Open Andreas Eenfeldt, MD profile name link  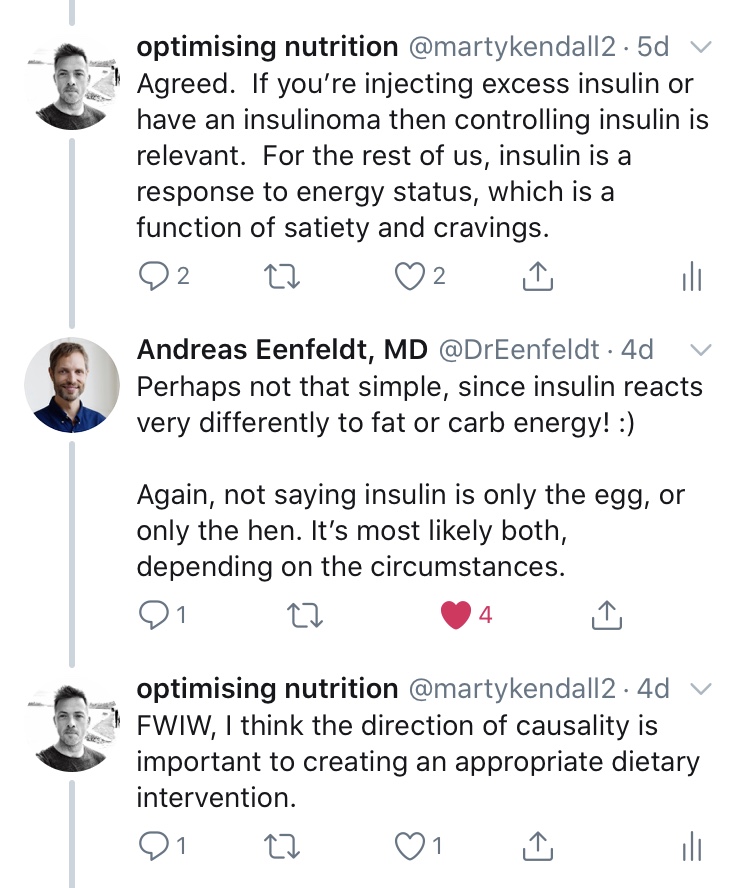click(282, 350)
